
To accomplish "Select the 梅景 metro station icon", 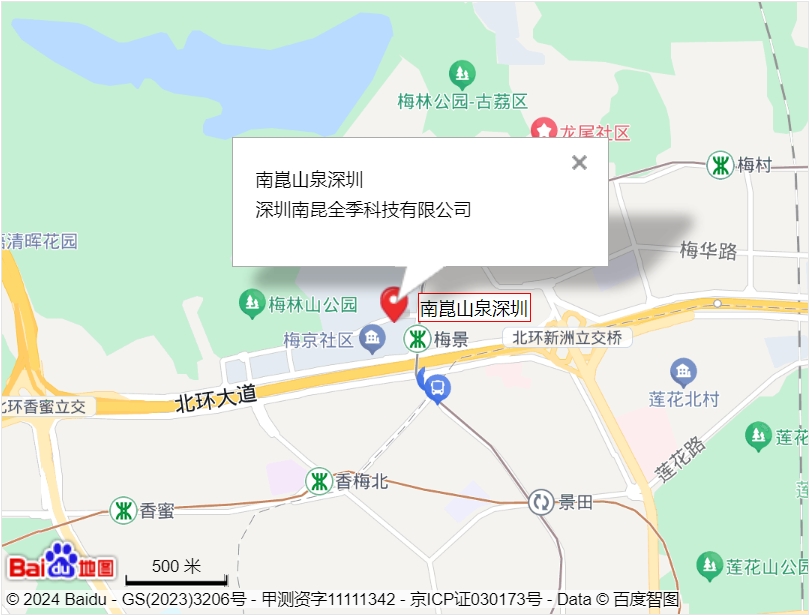I will pos(417,339).
